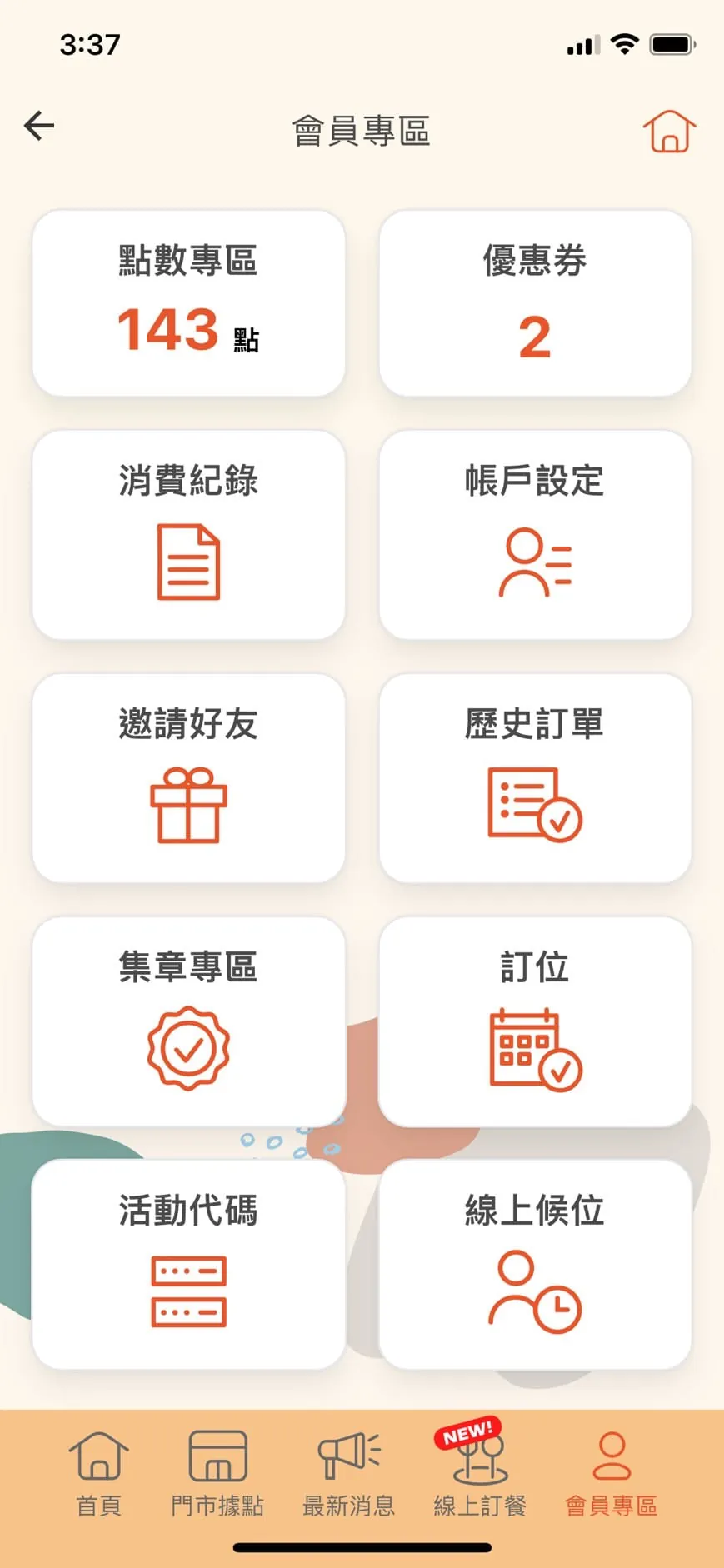Open 歷史訂單 order history
This screenshot has width=724, height=1568.
pos(535,778)
